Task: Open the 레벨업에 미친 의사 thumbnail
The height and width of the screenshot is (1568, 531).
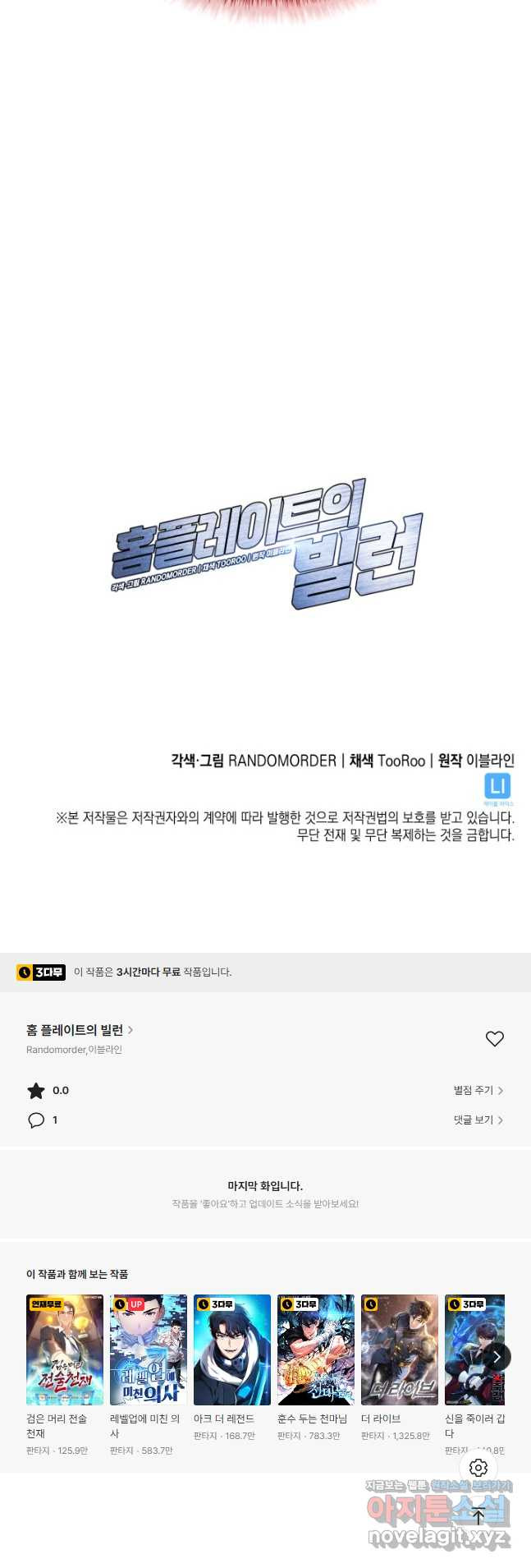Action: pos(149,1350)
